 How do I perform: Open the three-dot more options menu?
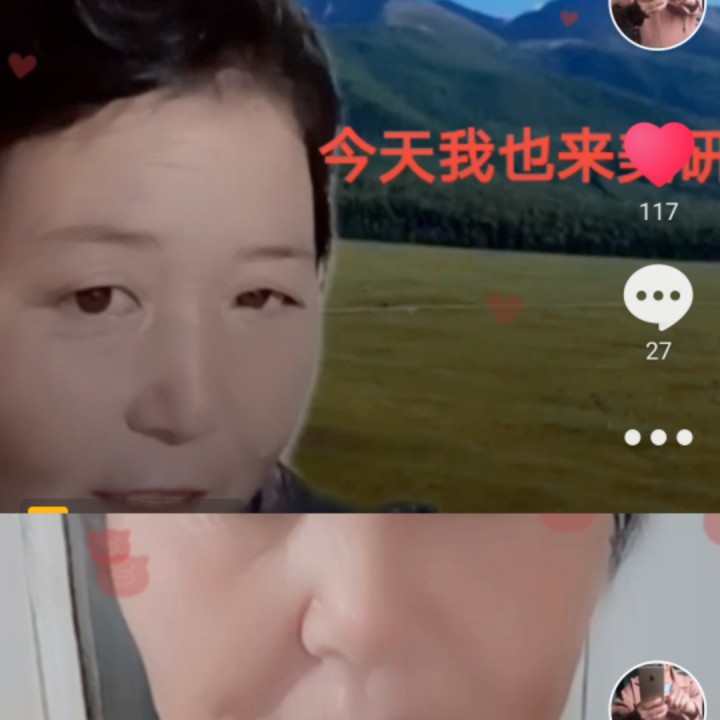[x=658, y=438]
